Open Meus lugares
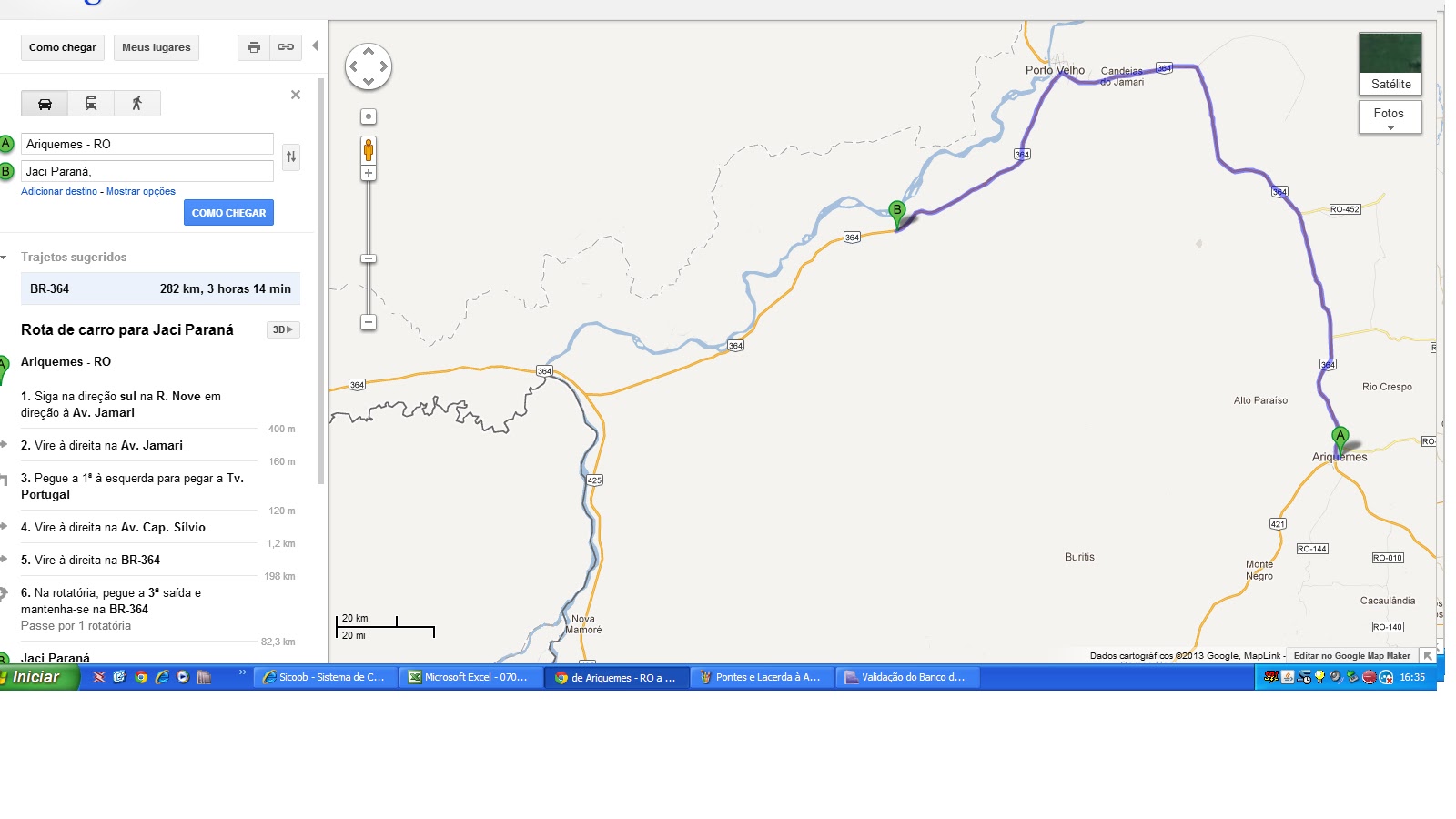Screen dimensions: 1456x819 [x=156, y=47]
